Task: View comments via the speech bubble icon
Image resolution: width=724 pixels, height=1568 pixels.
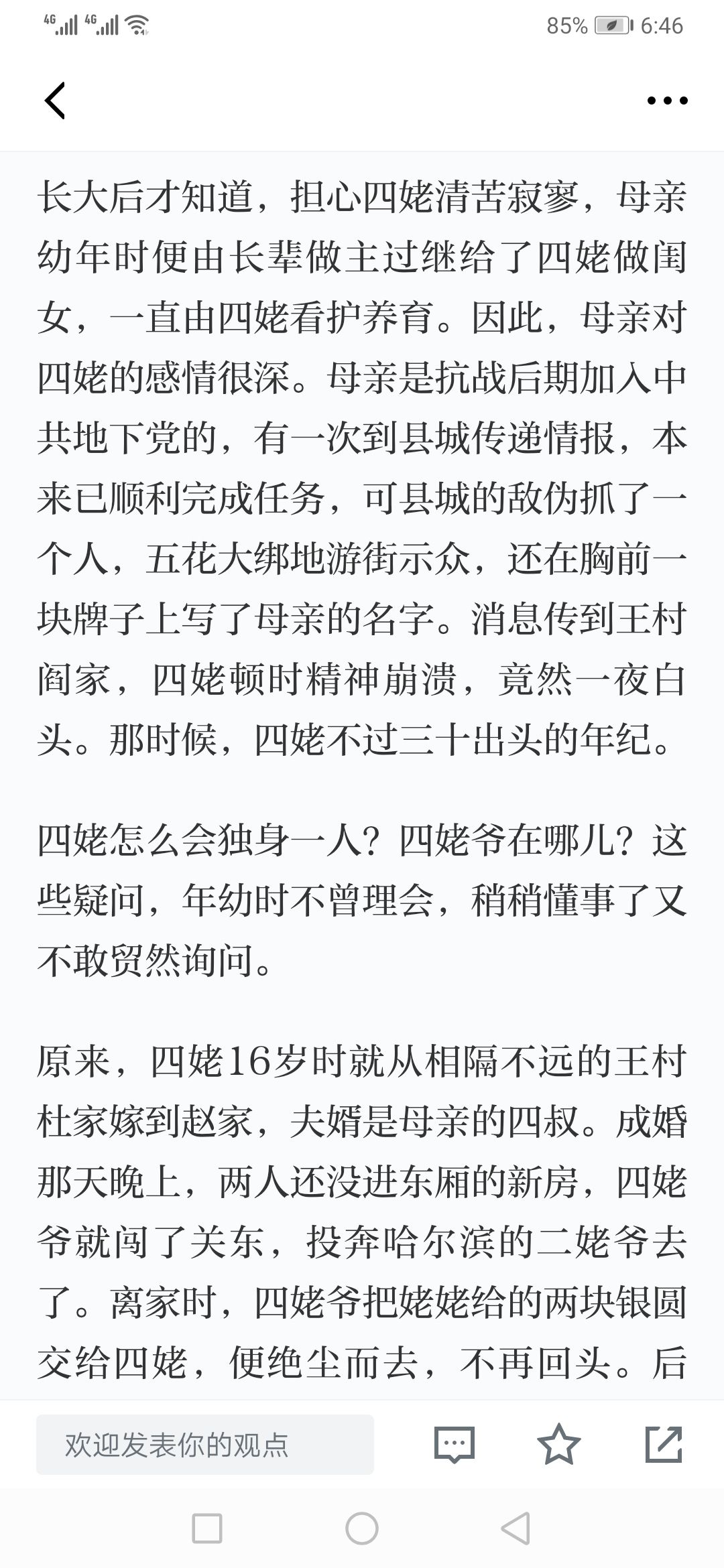Action: 455,1445
